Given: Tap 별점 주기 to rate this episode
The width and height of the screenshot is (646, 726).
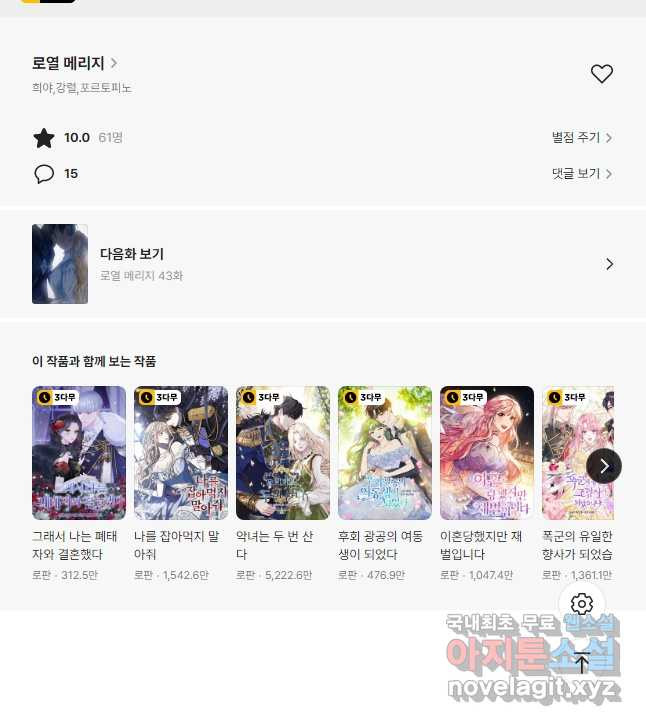Looking at the screenshot, I should pos(582,138).
